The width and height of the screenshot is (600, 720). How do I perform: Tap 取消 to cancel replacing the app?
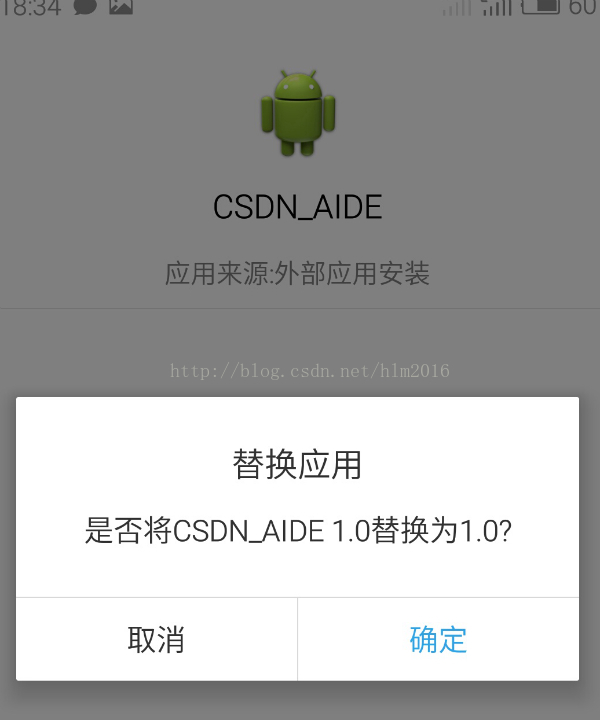[156, 639]
